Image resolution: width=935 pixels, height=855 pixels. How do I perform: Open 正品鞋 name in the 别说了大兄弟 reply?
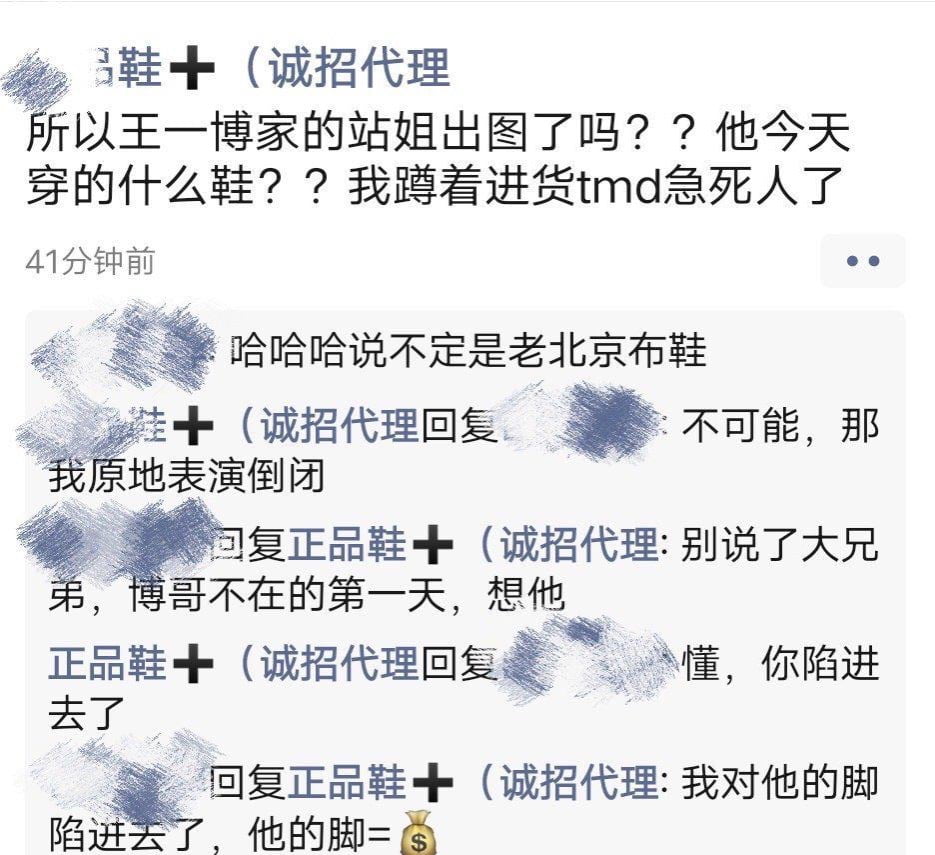[348, 546]
